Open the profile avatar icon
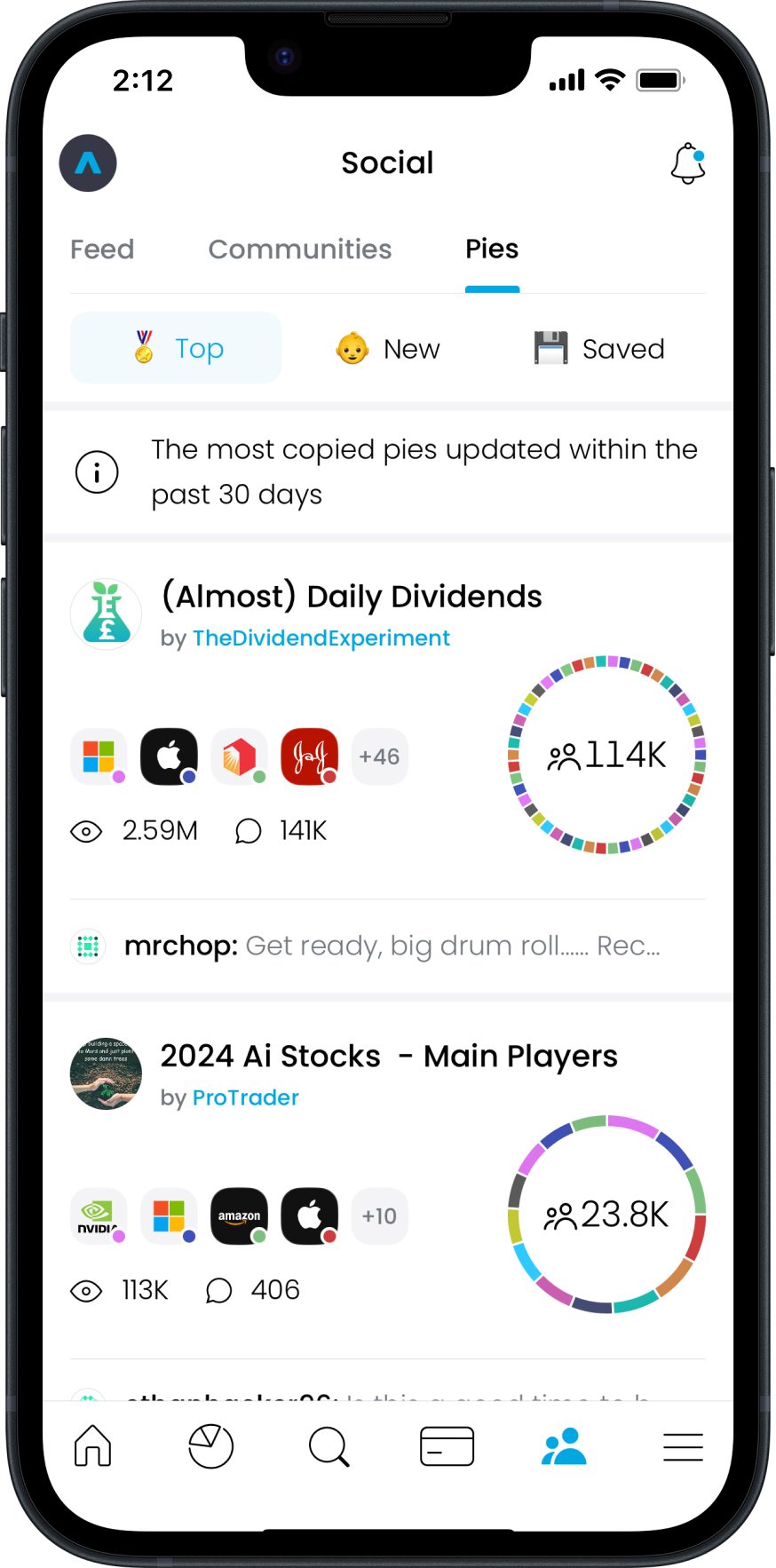776x1568 pixels. click(88, 163)
